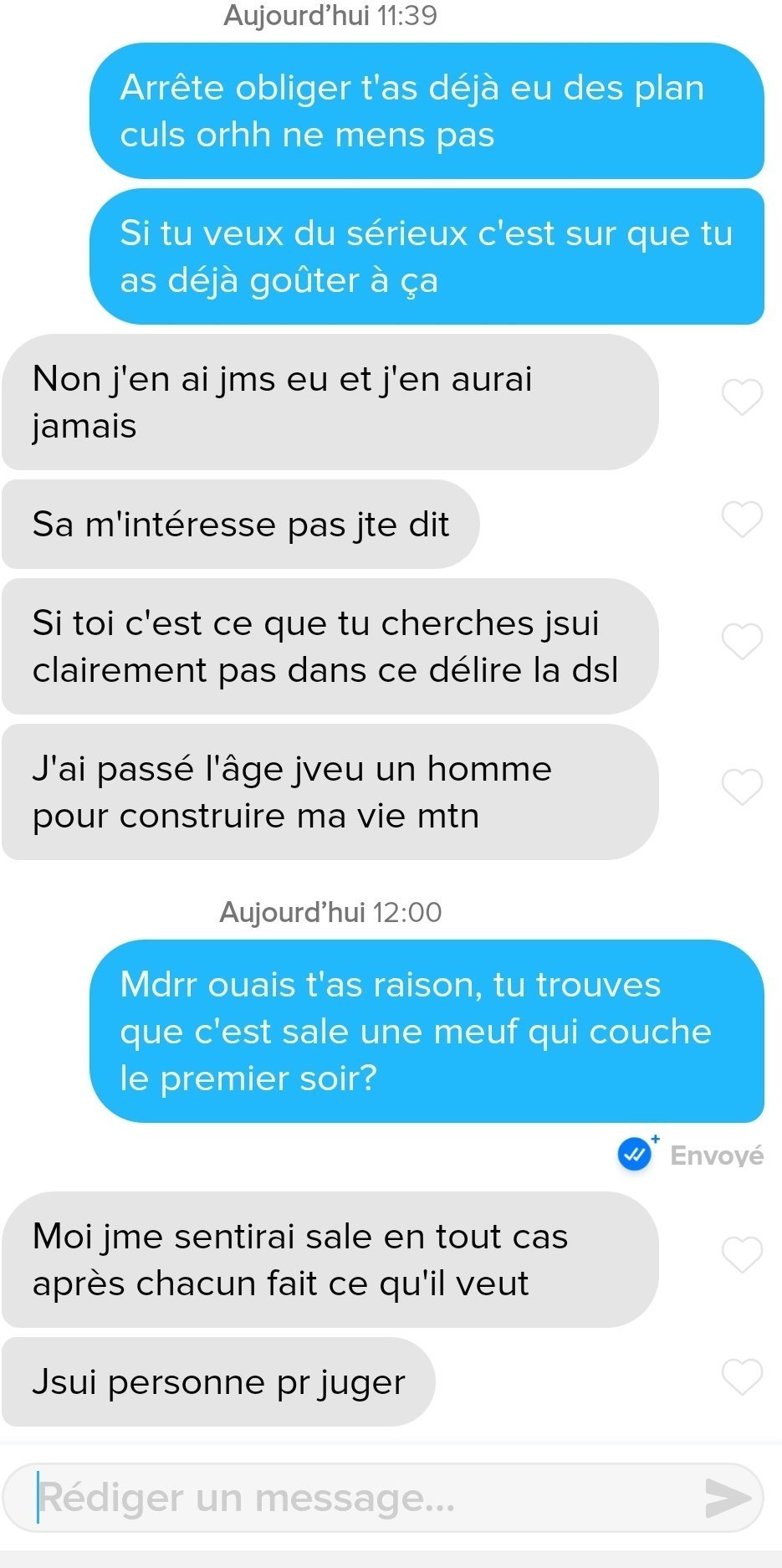Like the message "Jsui personne pr juger"
This screenshot has width=782, height=1568.
tap(742, 1377)
